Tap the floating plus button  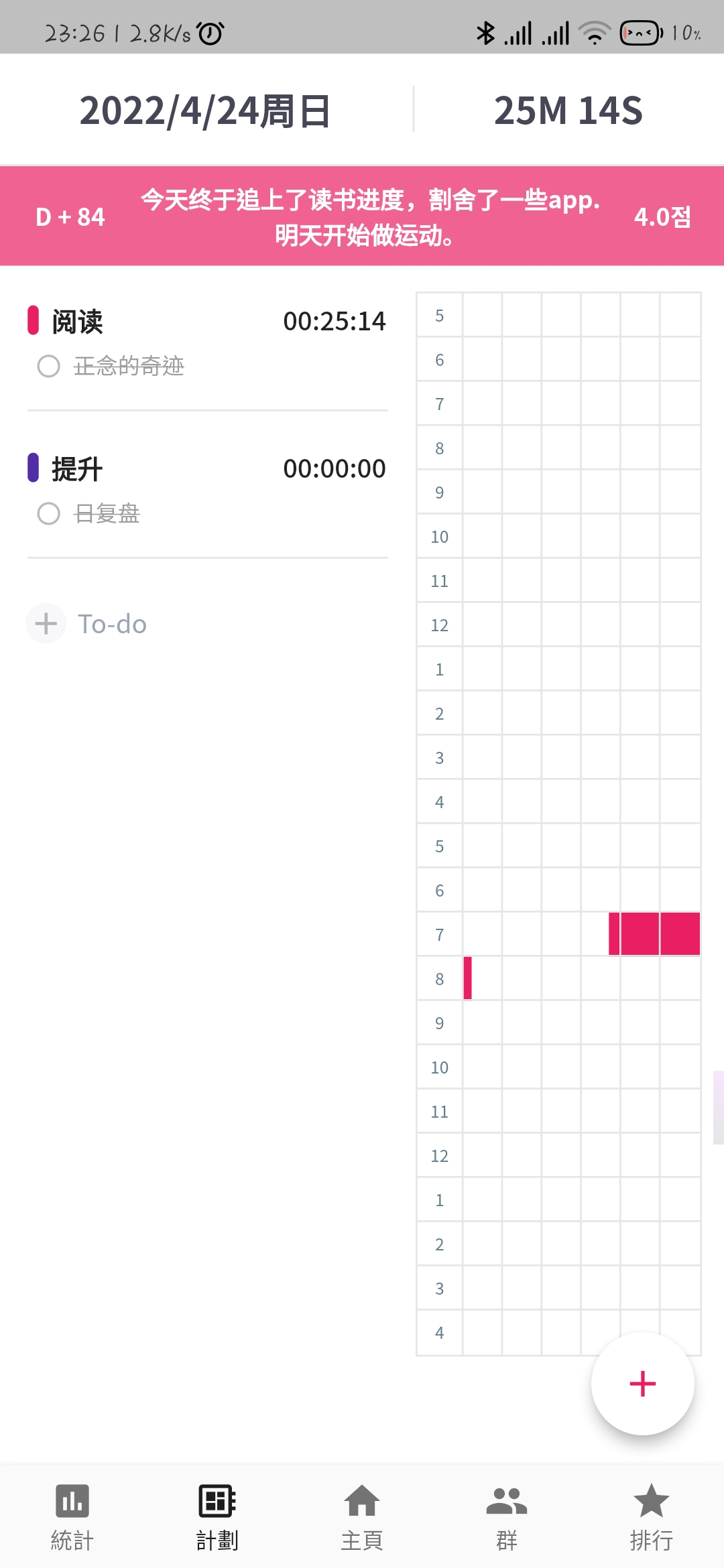click(642, 1384)
